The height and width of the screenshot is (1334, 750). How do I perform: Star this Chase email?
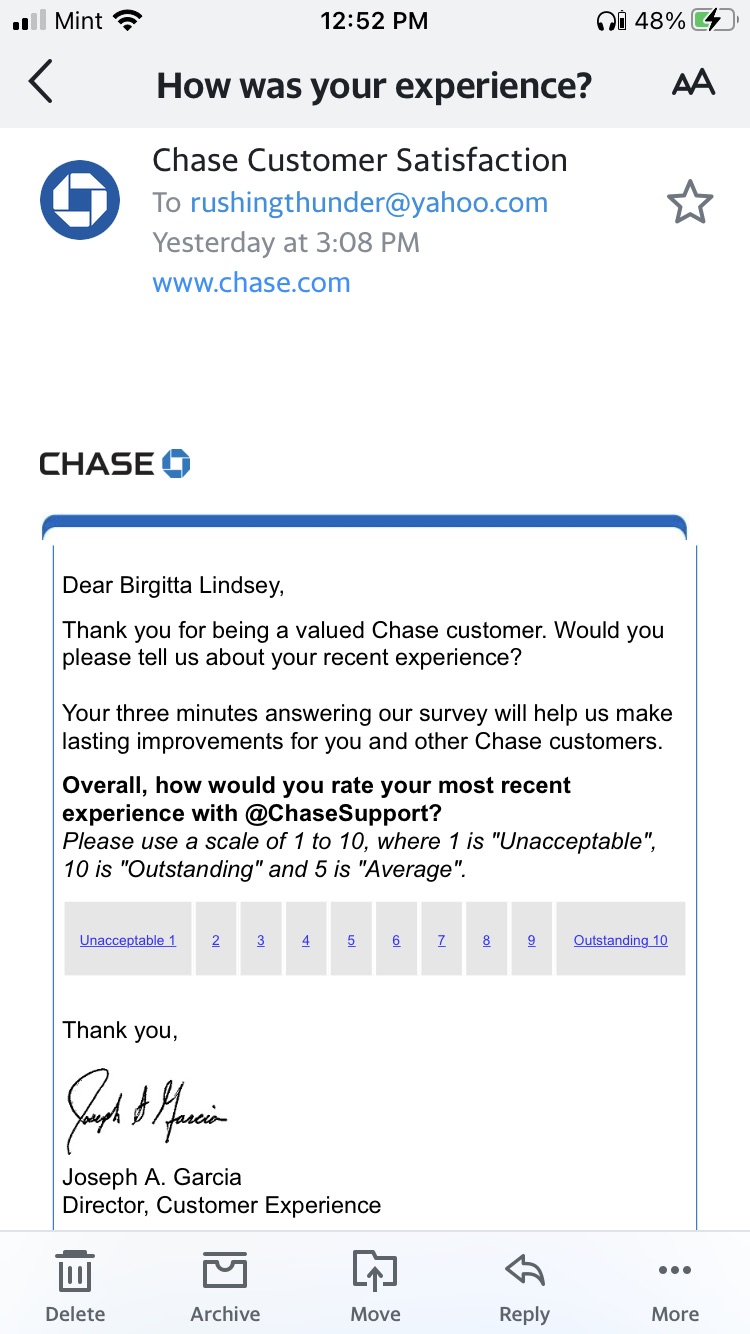pyautogui.click(x=689, y=204)
